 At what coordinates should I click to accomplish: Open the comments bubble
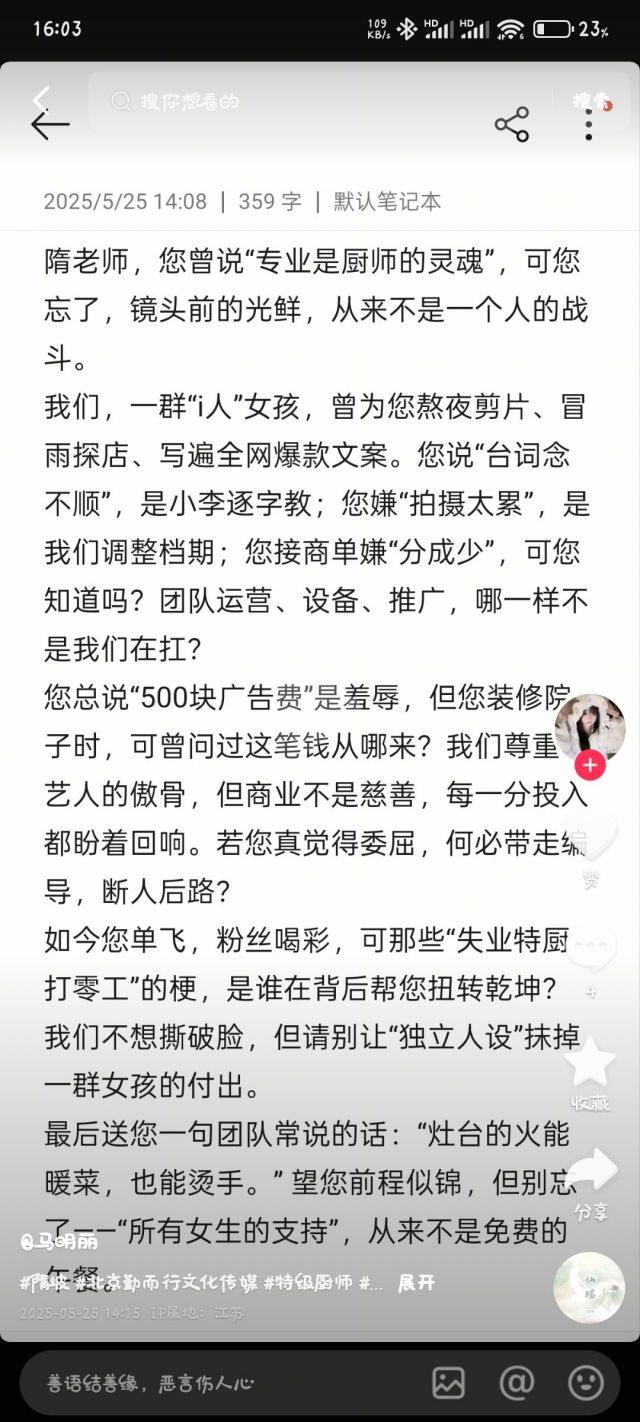coord(590,947)
